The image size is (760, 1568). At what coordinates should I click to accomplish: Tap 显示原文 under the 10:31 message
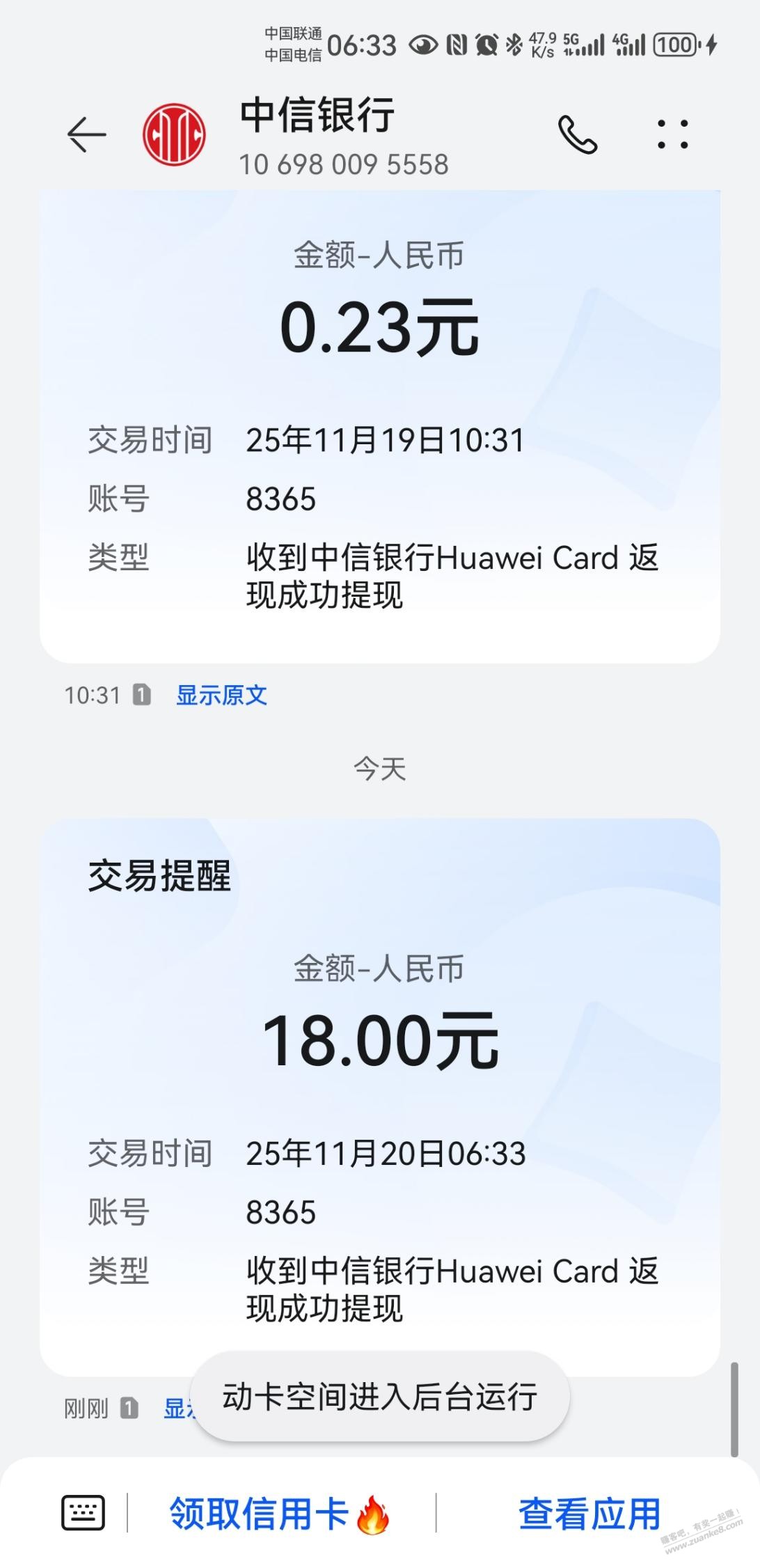point(221,695)
